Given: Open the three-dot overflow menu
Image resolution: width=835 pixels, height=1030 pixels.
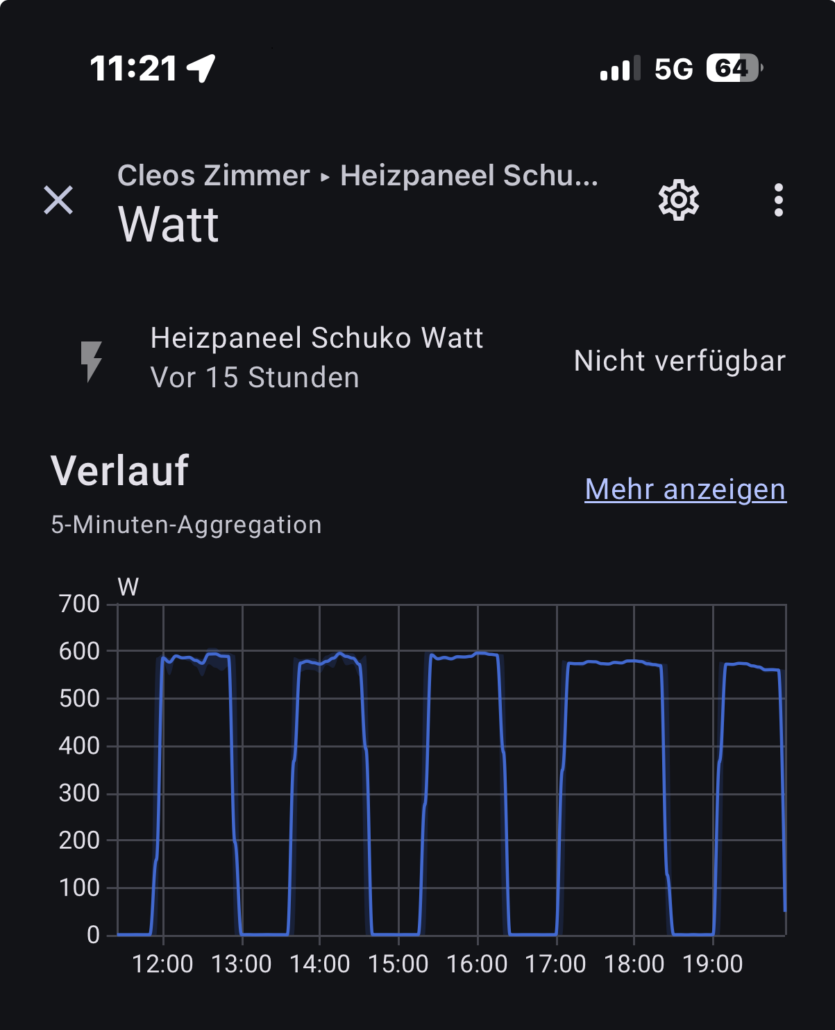Looking at the screenshot, I should [x=778, y=200].
